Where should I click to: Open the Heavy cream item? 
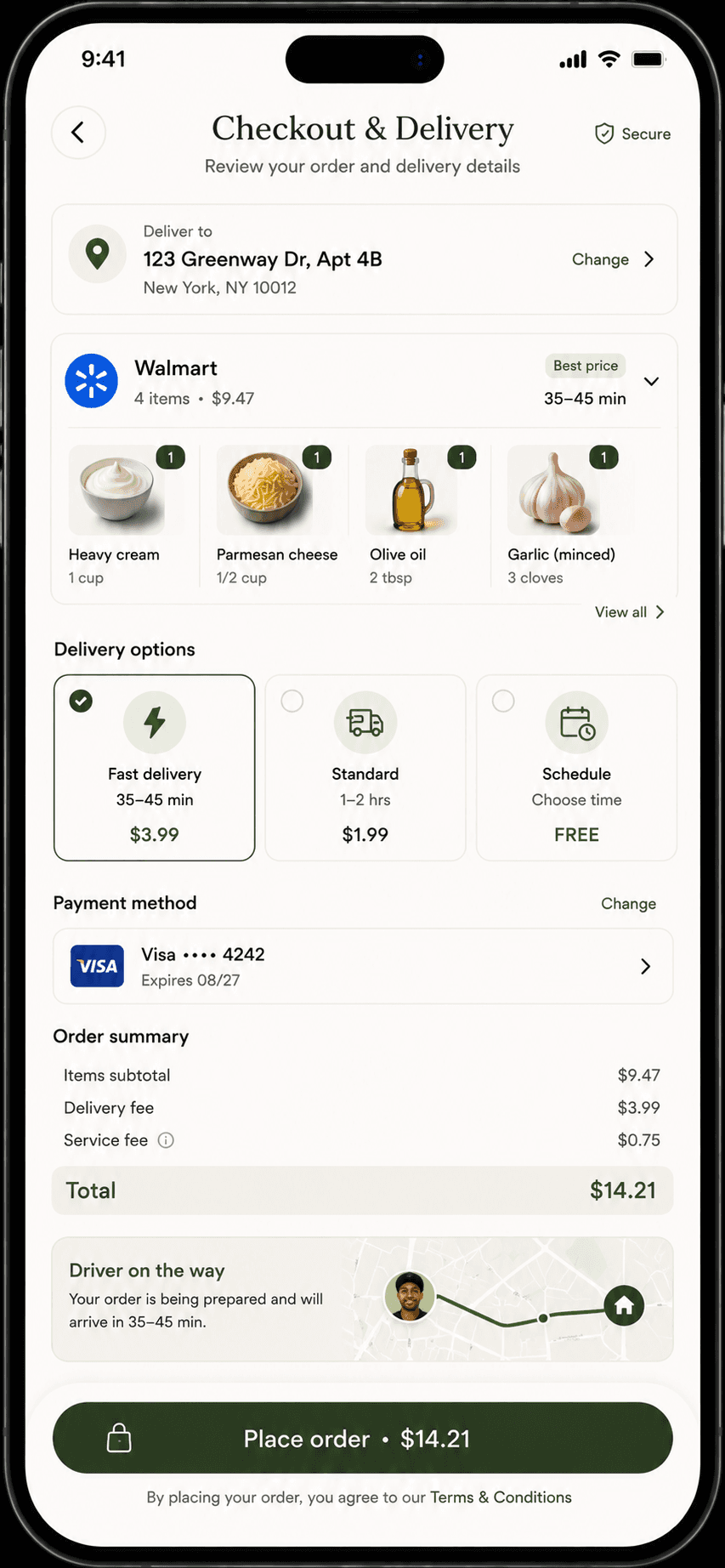click(x=124, y=515)
